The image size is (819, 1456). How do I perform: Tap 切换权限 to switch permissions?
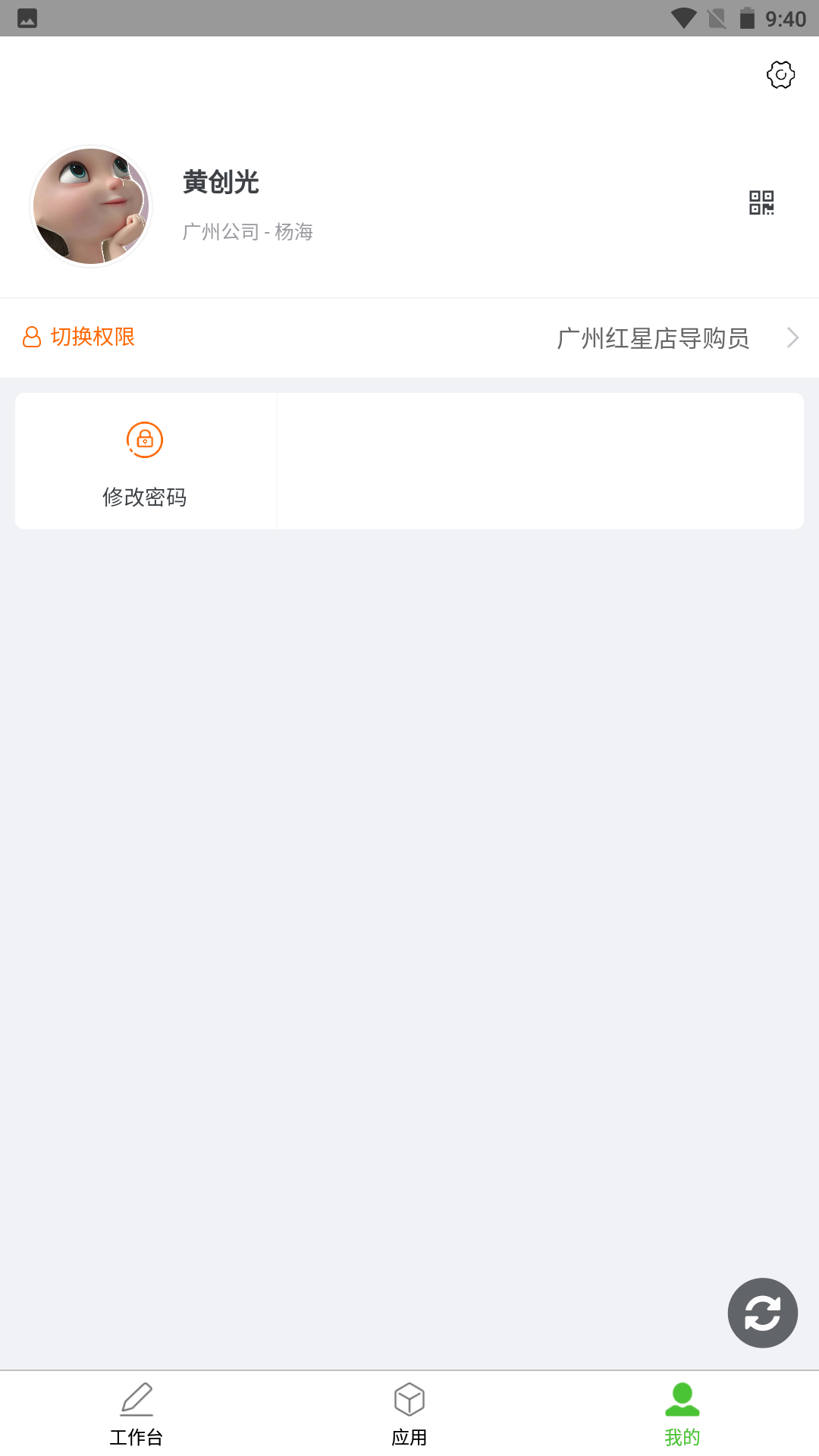point(93,336)
